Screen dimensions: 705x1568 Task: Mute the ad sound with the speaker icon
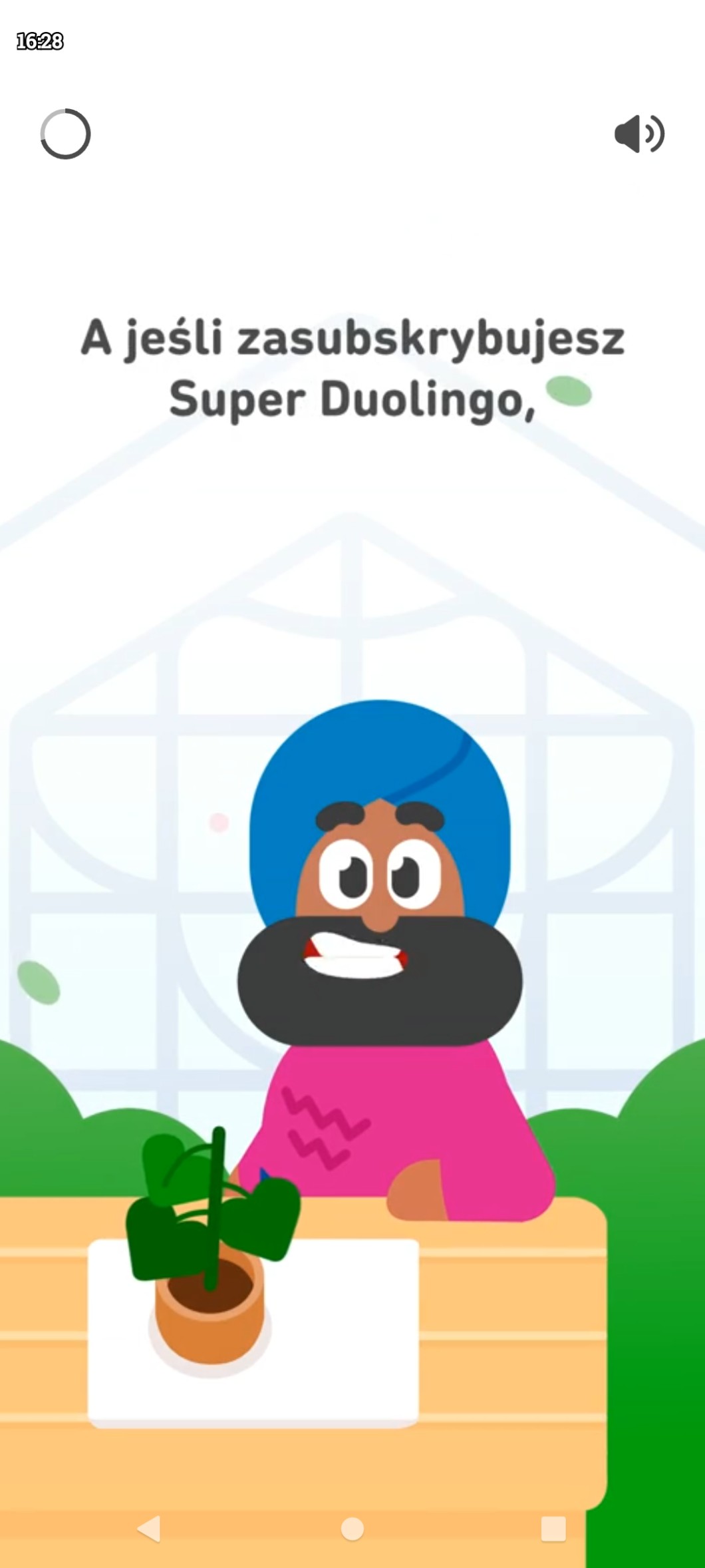[638, 134]
